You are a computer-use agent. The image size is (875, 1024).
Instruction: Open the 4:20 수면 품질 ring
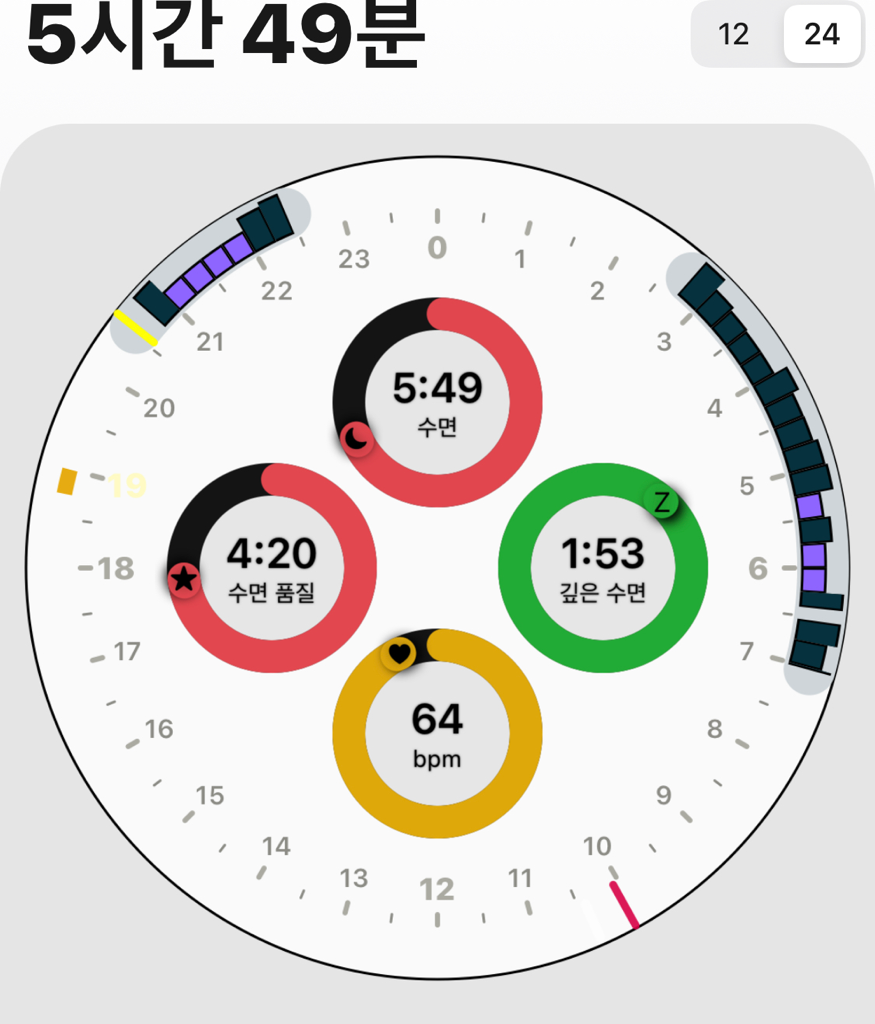pyautogui.click(x=271, y=568)
